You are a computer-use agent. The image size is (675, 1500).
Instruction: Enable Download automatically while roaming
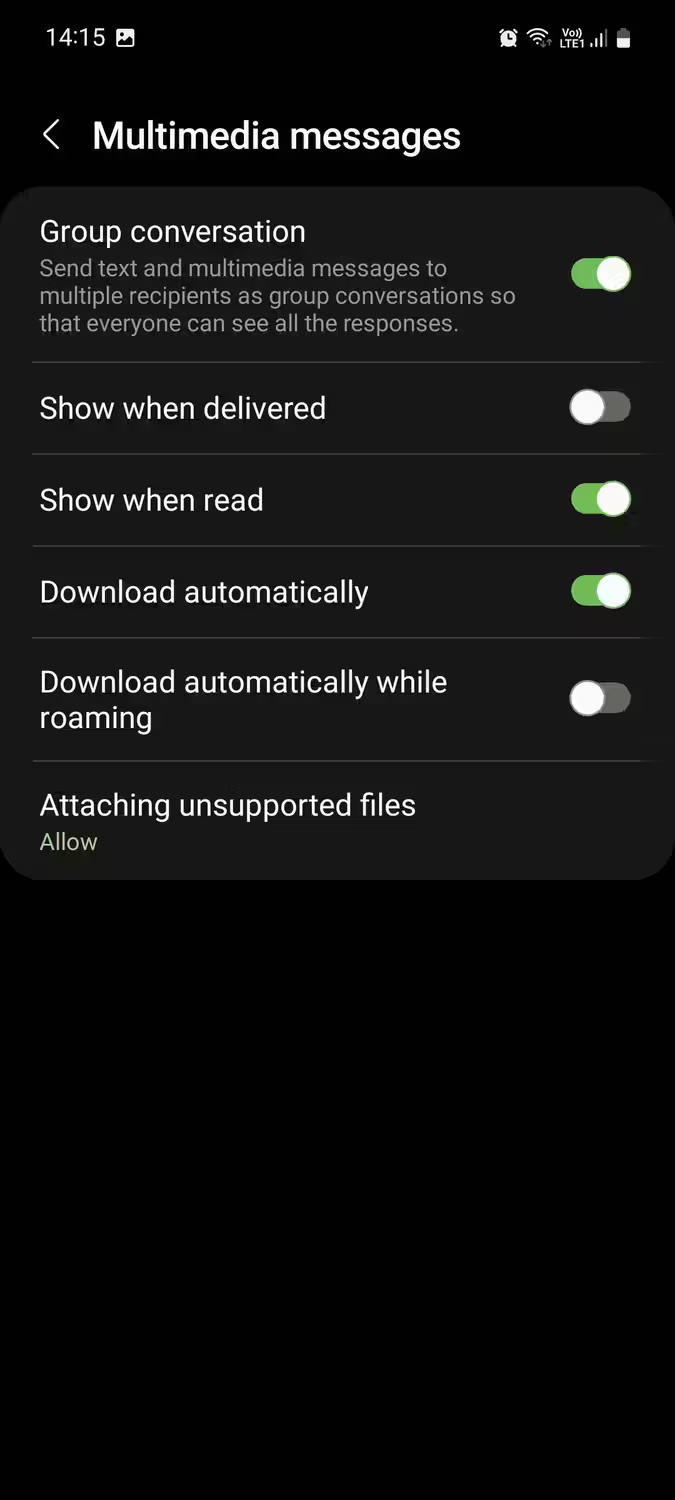pyautogui.click(x=600, y=699)
